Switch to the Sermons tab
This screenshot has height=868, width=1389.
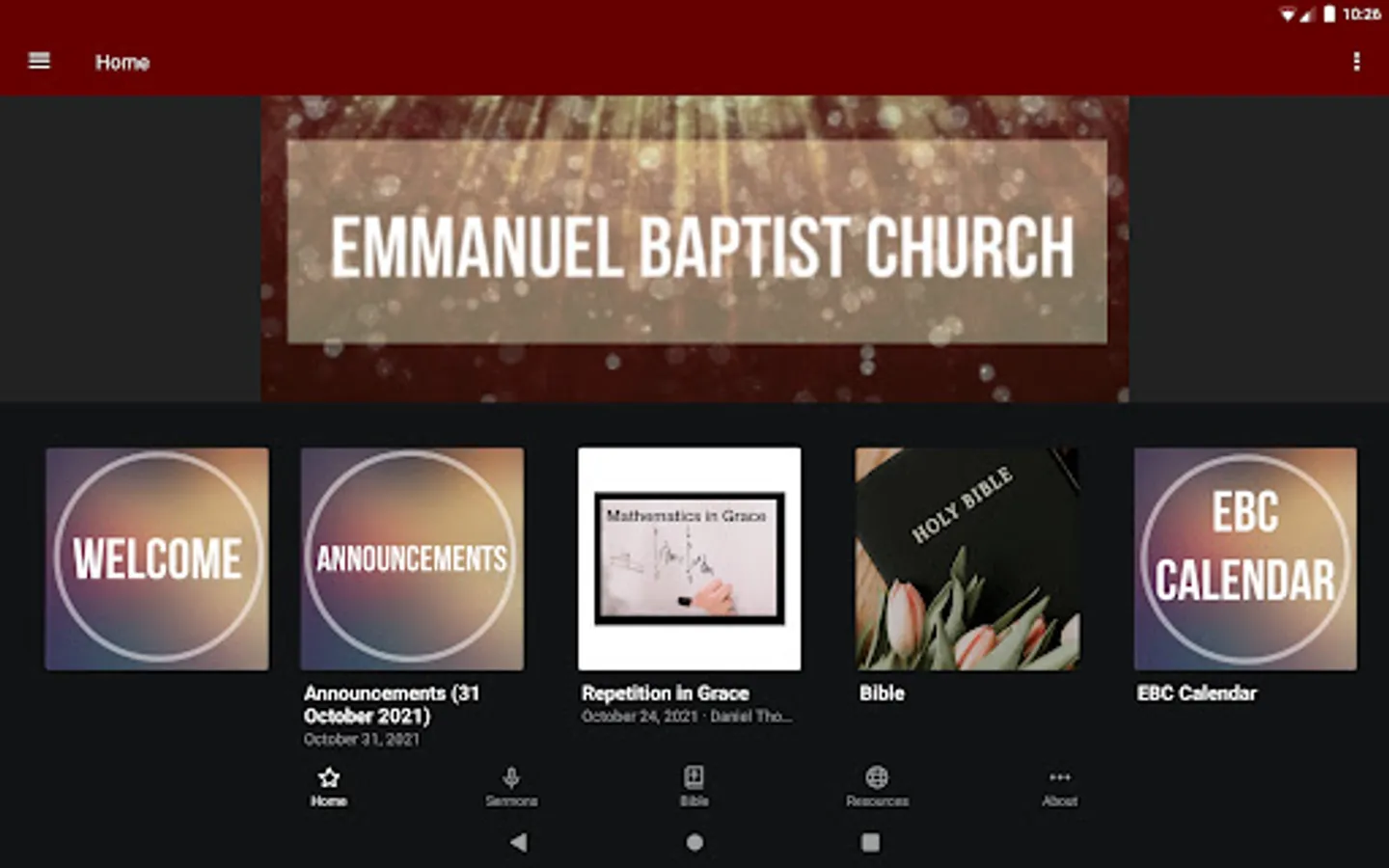point(511,786)
